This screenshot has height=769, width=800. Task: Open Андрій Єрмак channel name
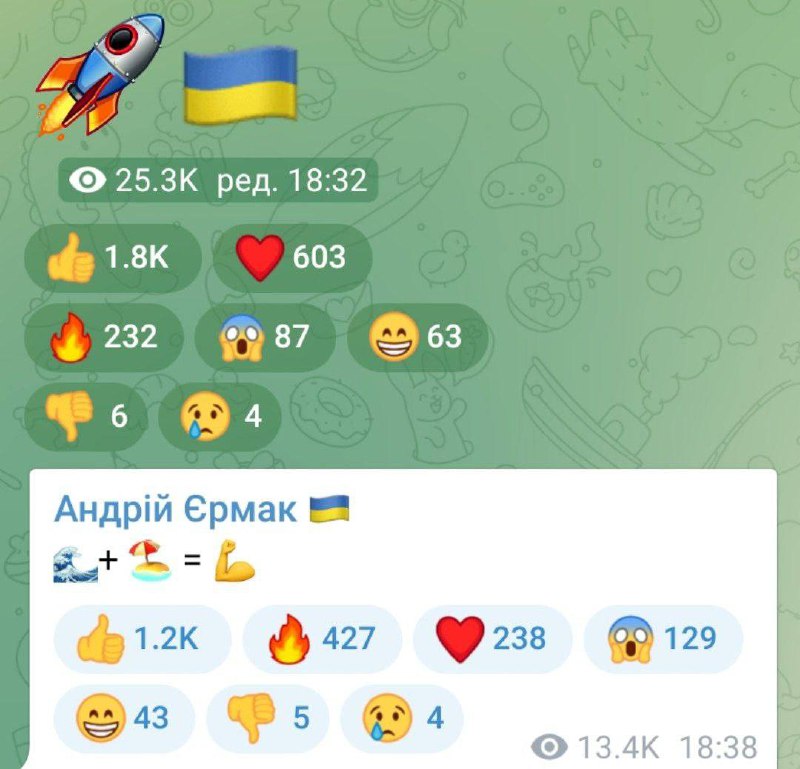[175, 509]
